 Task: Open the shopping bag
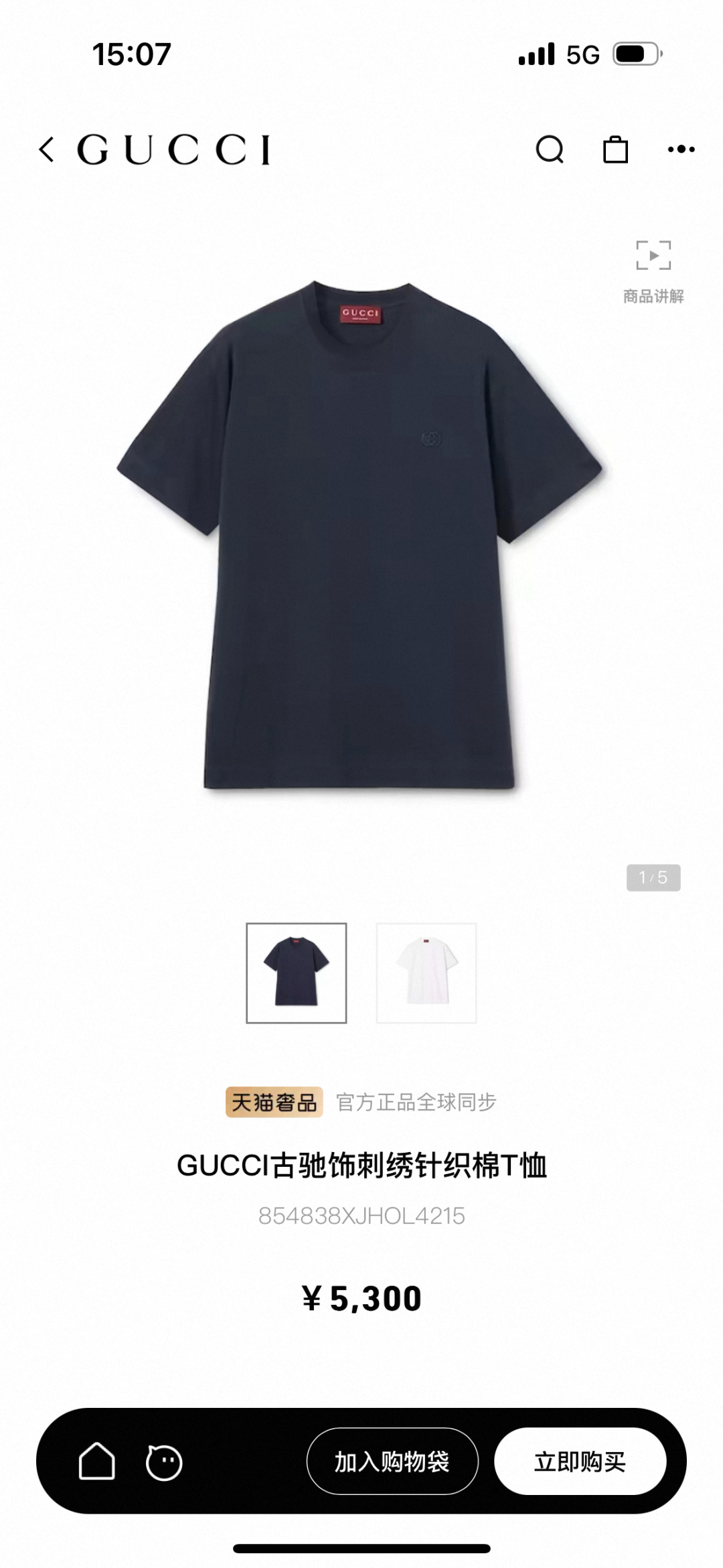[615, 149]
